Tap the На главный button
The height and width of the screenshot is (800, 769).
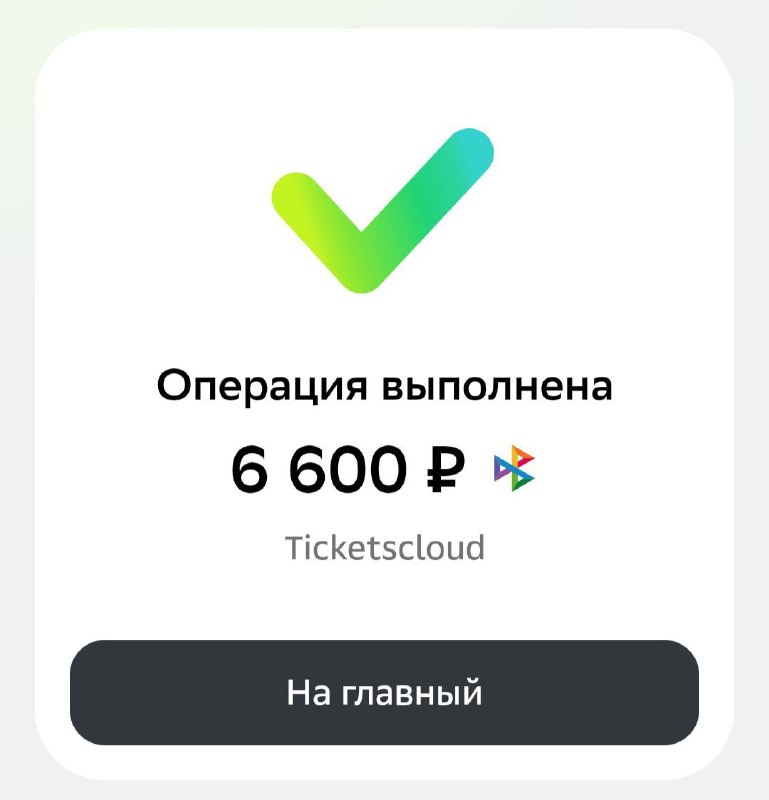coord(384,692)
